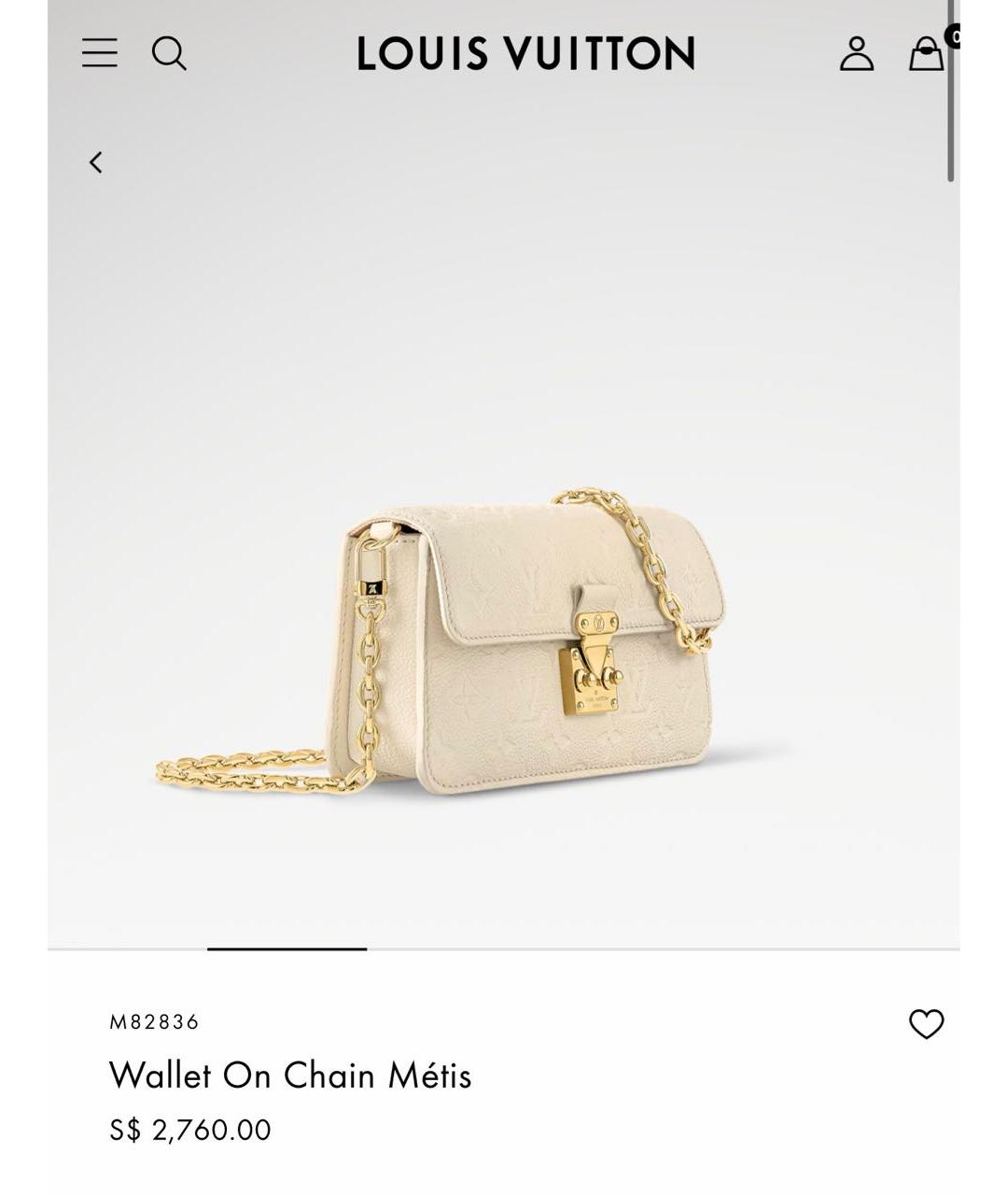
Task: Open the account profile icon
Action: (856, 53)
